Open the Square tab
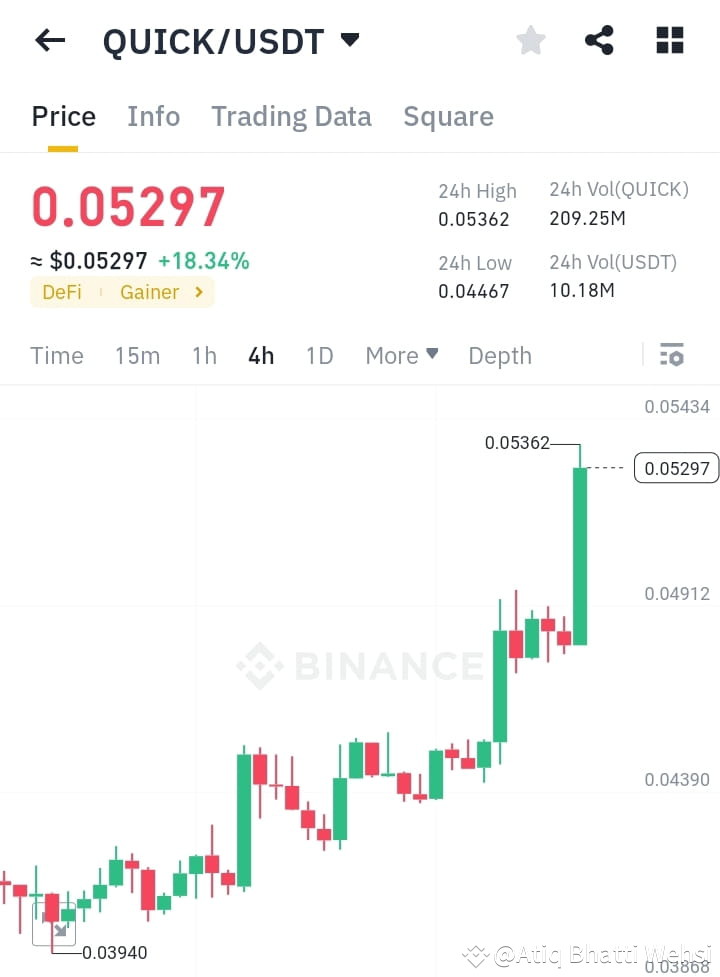The height and width of the screenshot is (977, 720). tap(448, 117)
